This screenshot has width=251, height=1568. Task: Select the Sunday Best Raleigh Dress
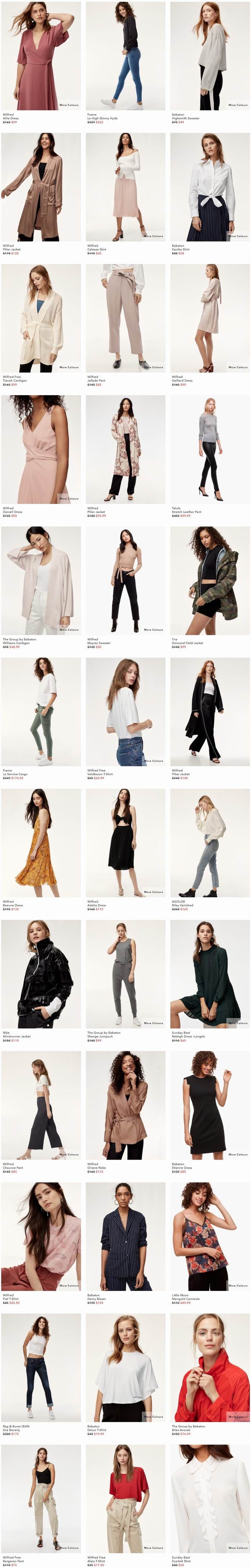point(209,973)
